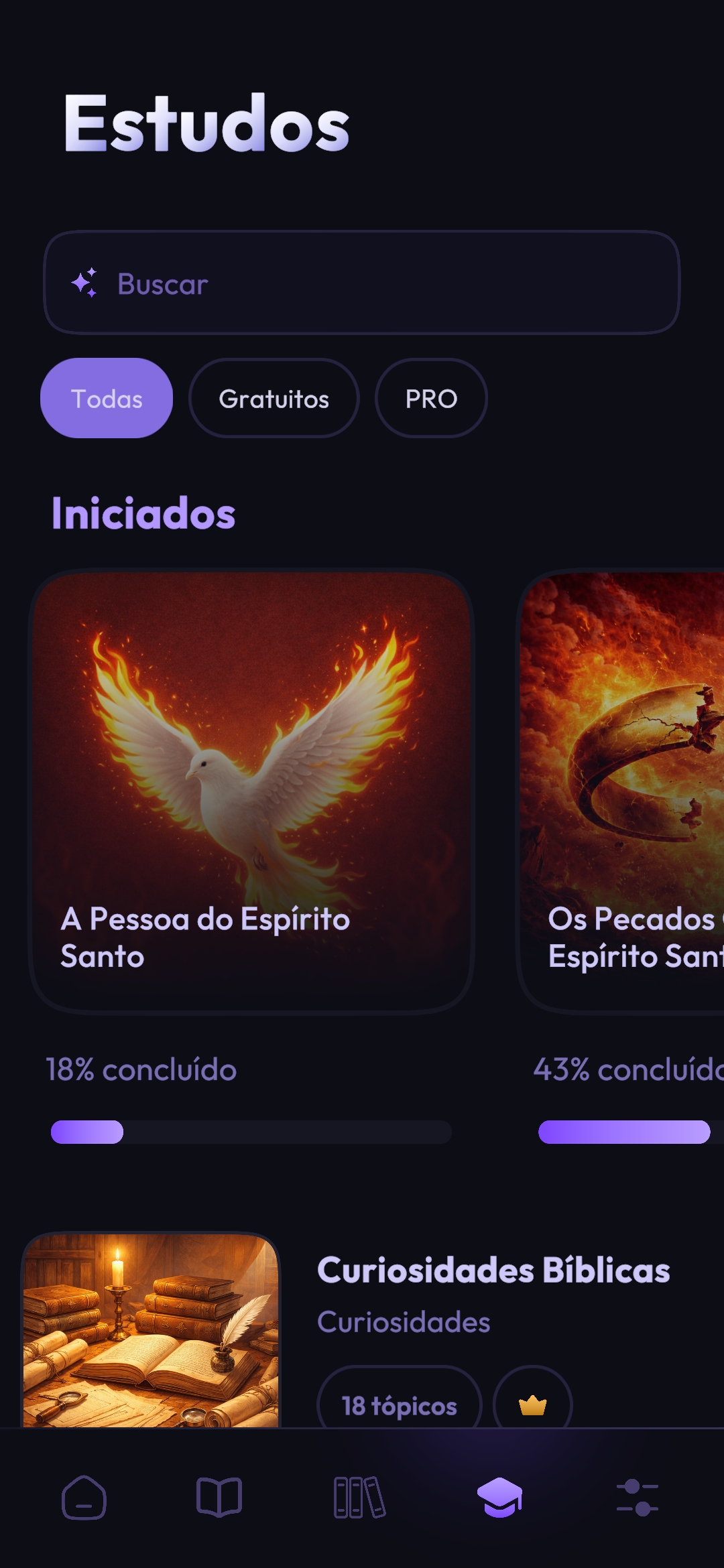Screen dimensions: 724x1568
Task: Open the settings sliders tab
Action: pyautogui.click(x=637, y=1498)
